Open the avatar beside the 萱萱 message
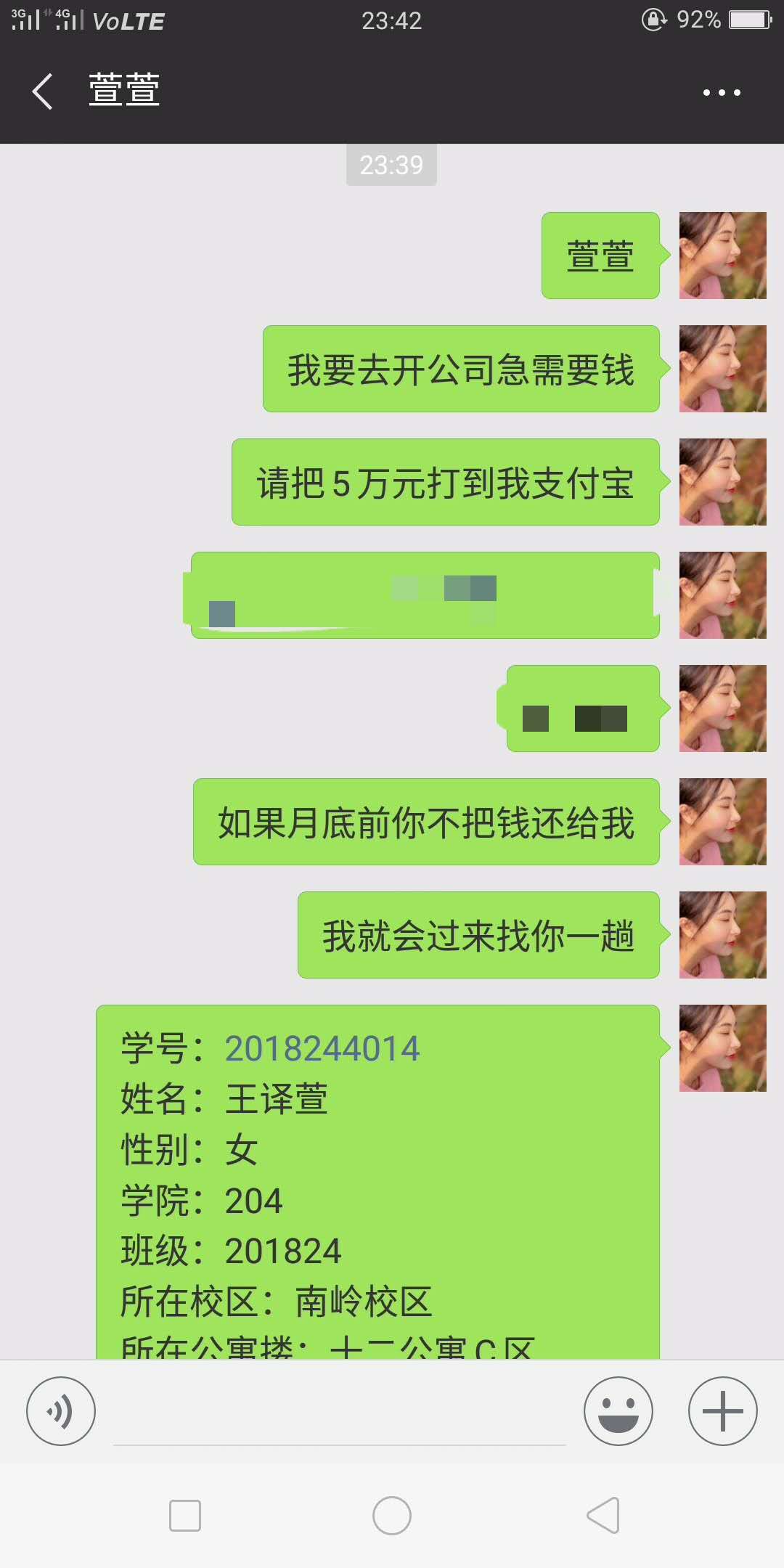 pos(722,256)
